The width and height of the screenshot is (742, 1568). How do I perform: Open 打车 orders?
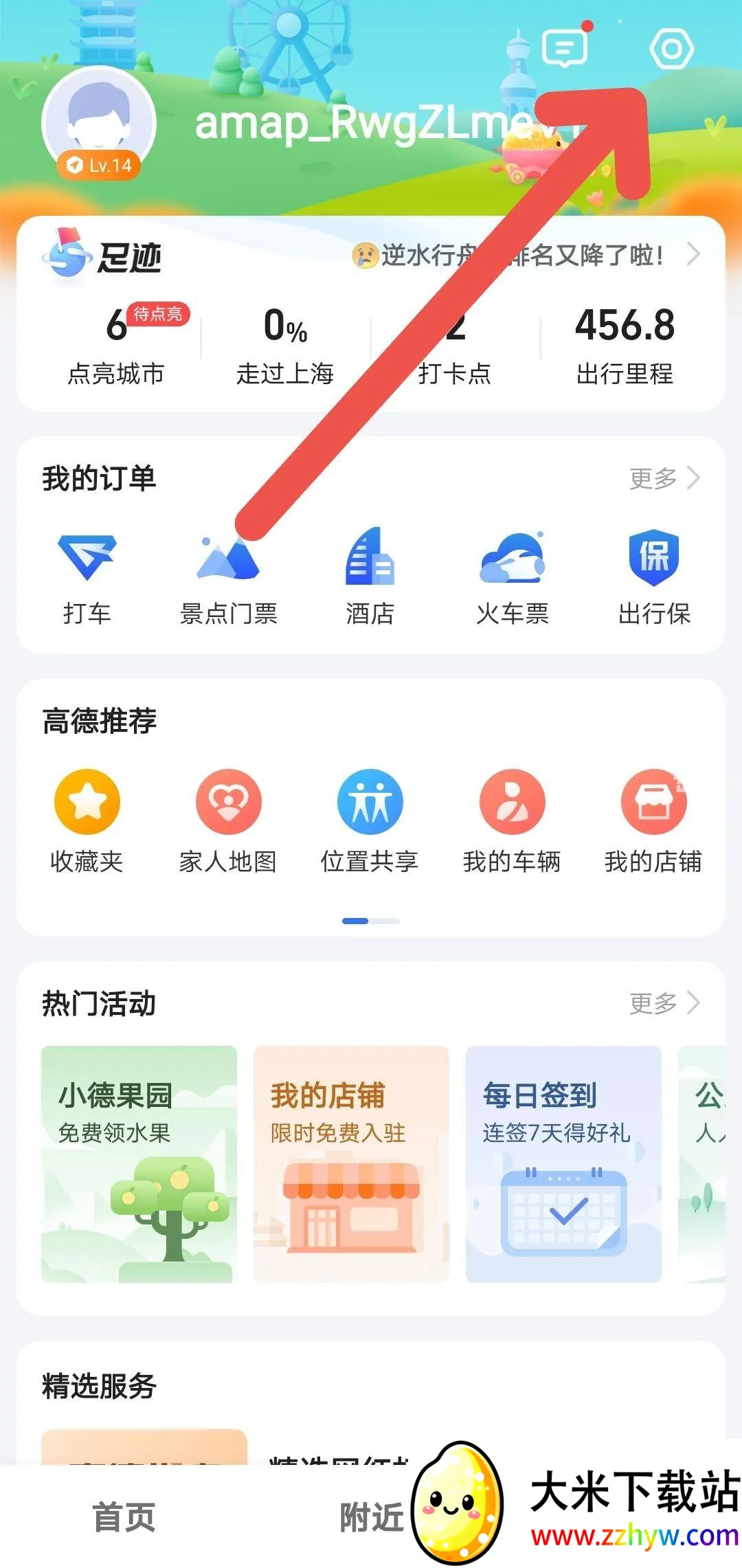87,579
